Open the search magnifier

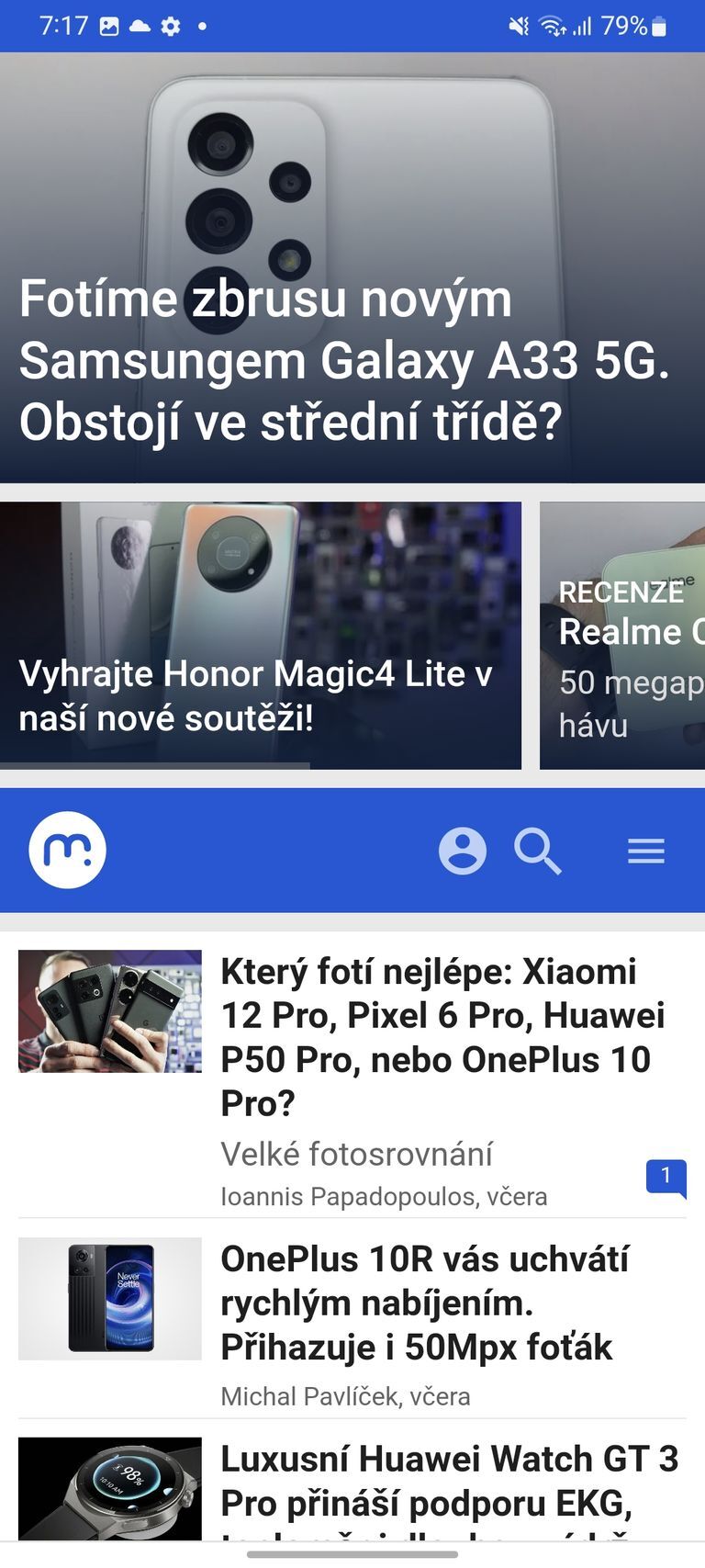(x=537, y=851)
